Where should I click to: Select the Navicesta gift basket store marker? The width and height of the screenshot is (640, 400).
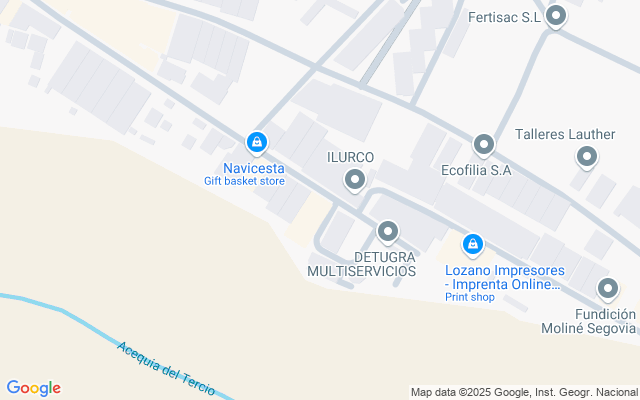point(258,143)
